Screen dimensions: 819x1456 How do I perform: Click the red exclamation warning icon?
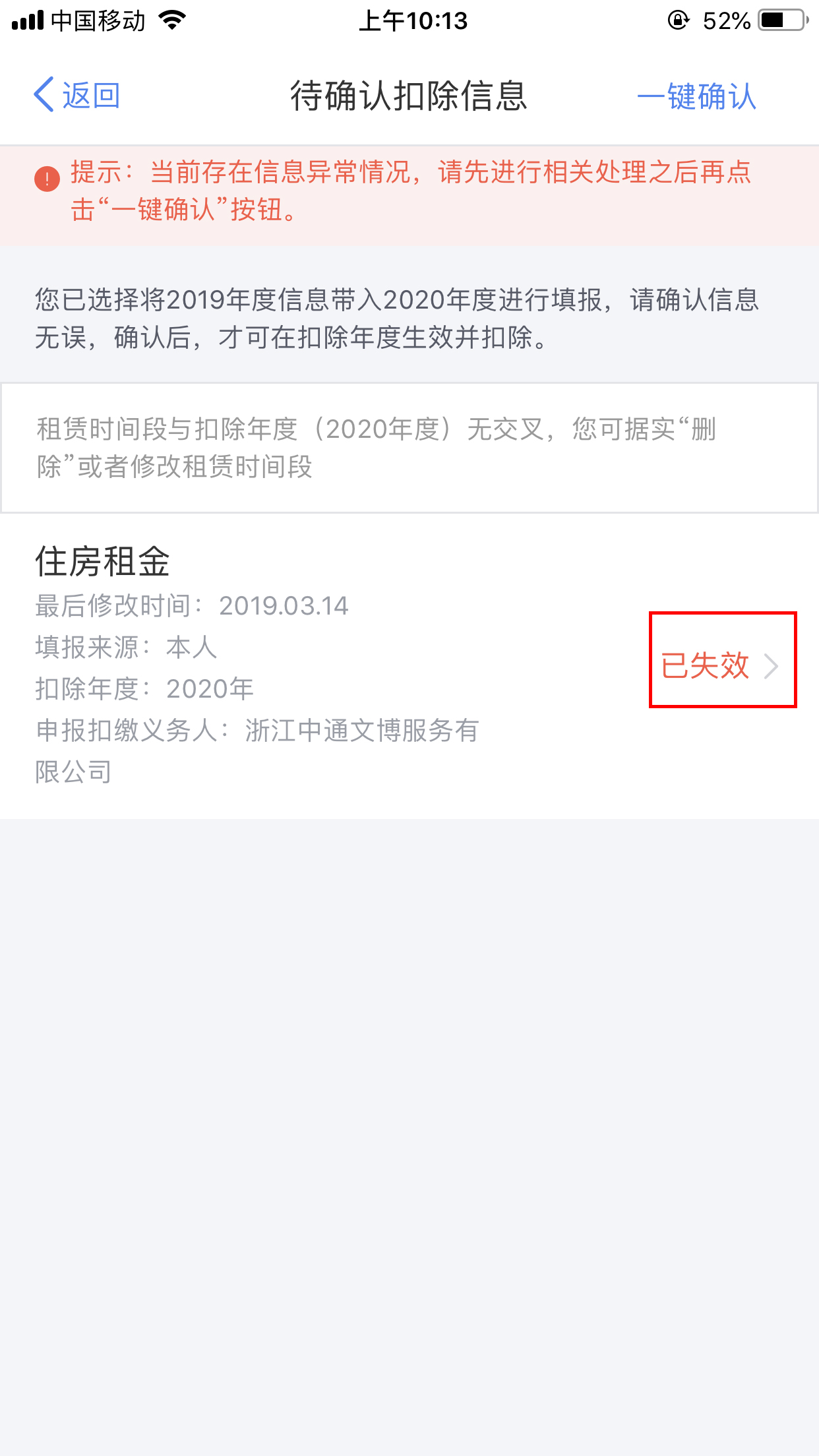(x=46, y=177)
